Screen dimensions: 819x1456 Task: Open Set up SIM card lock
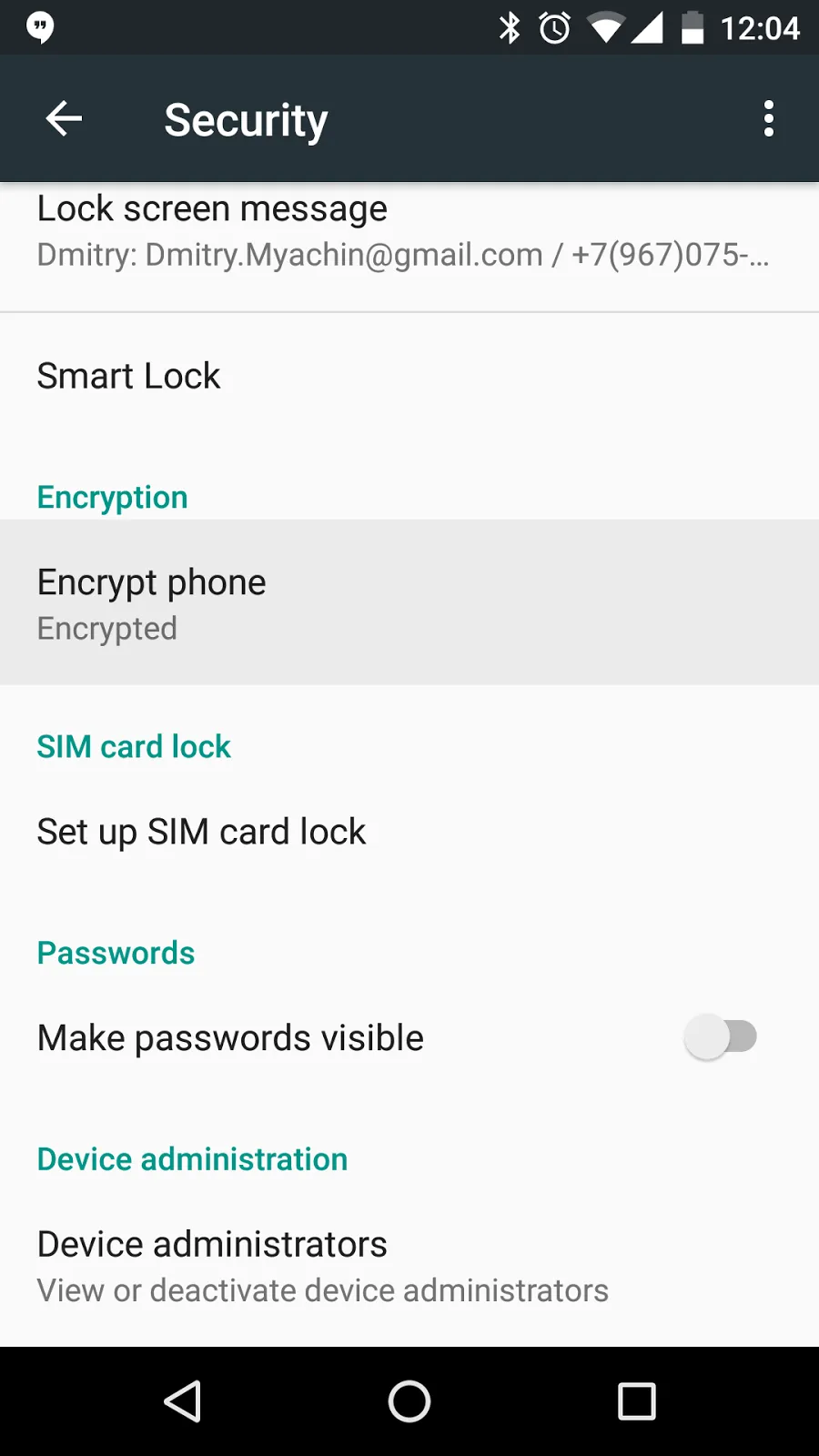(409, 832)
